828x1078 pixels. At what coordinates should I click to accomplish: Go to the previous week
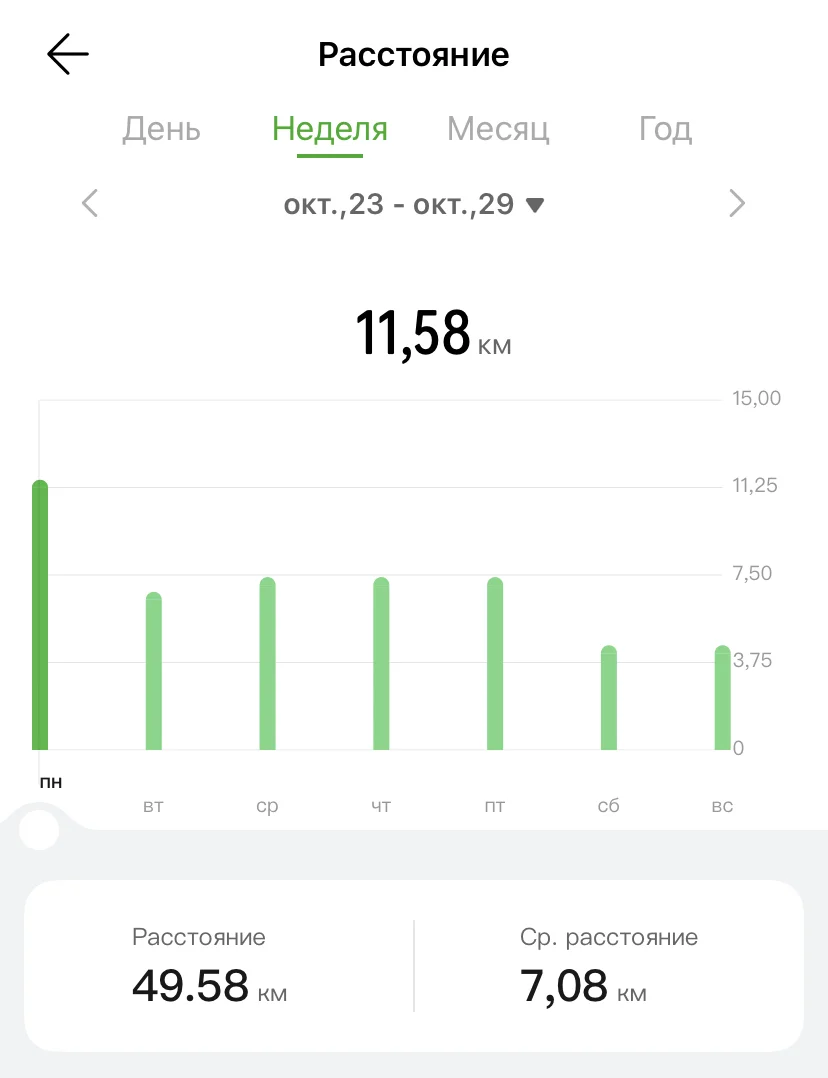[x=90, y=203]
